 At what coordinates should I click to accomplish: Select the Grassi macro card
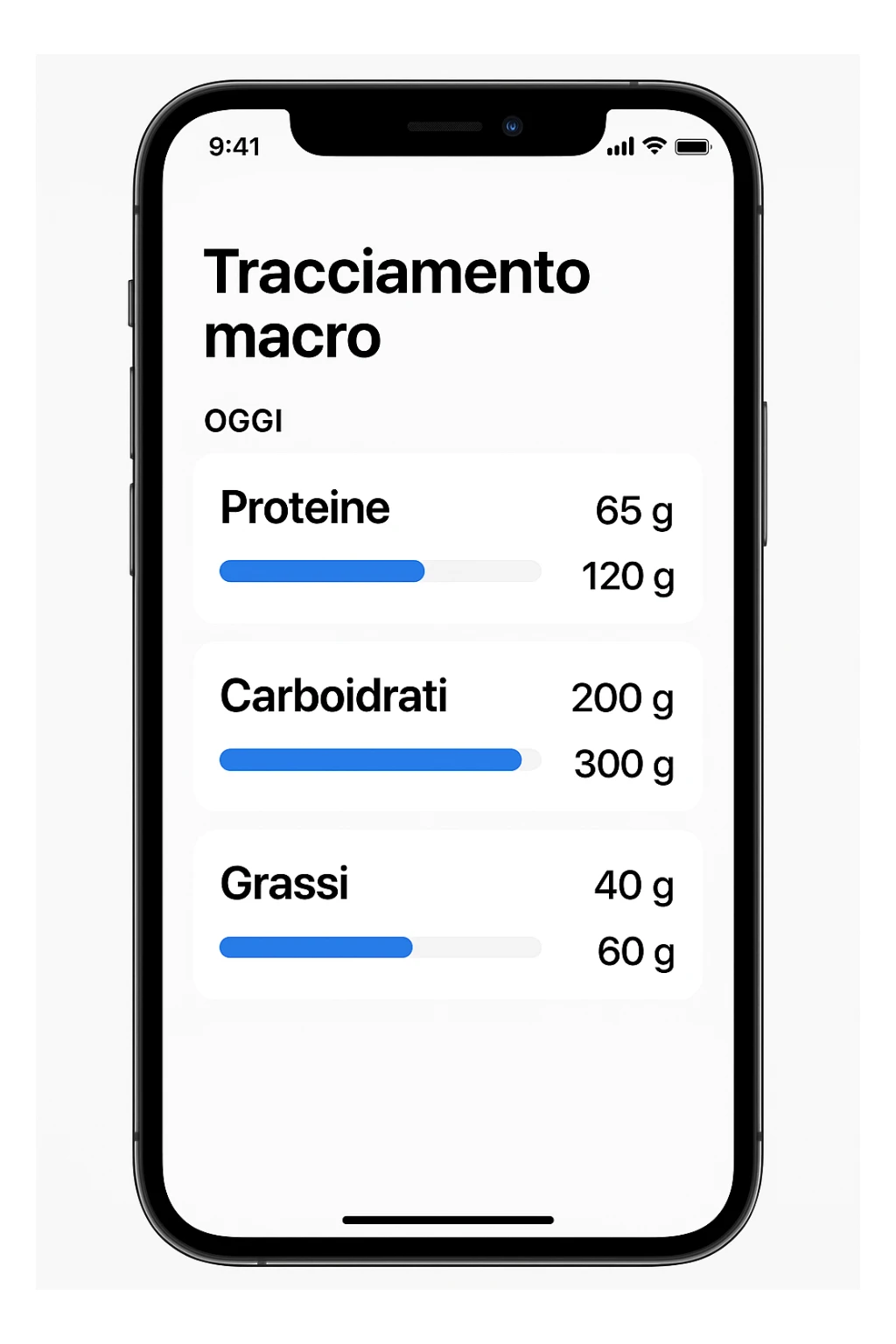448,914
